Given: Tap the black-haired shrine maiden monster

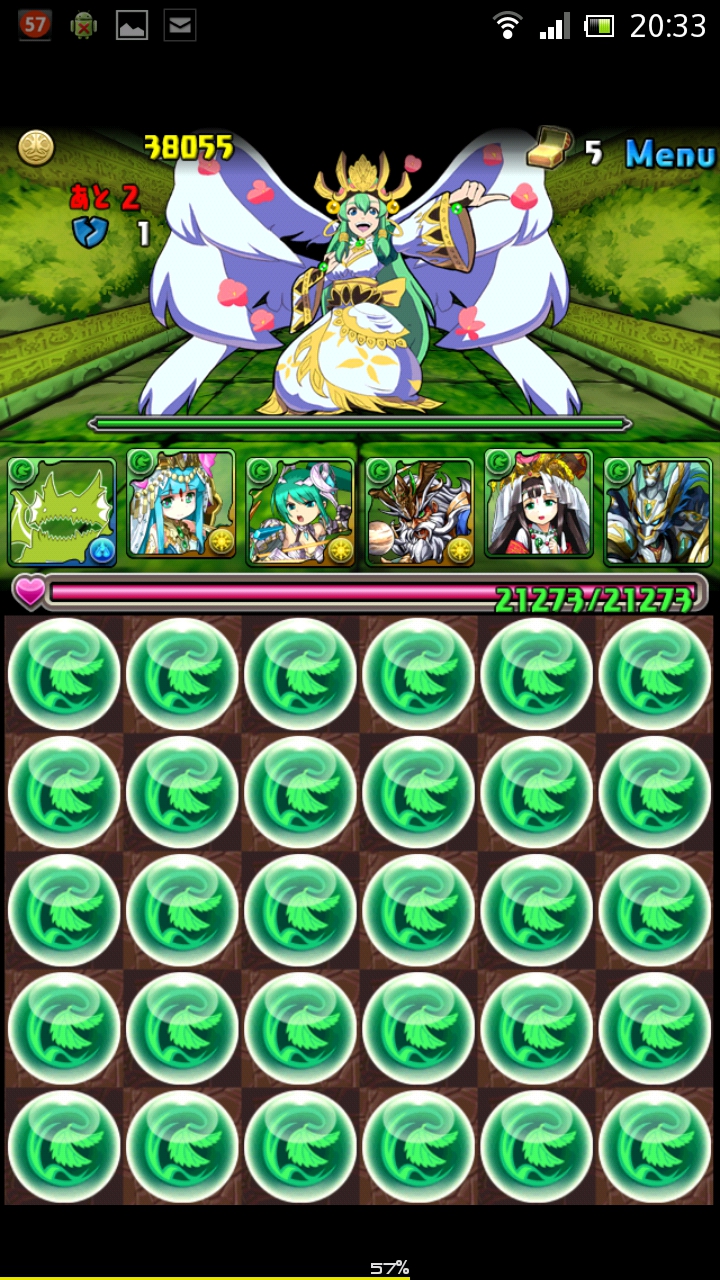Looking at the screenshot, I should pos(538,505).
